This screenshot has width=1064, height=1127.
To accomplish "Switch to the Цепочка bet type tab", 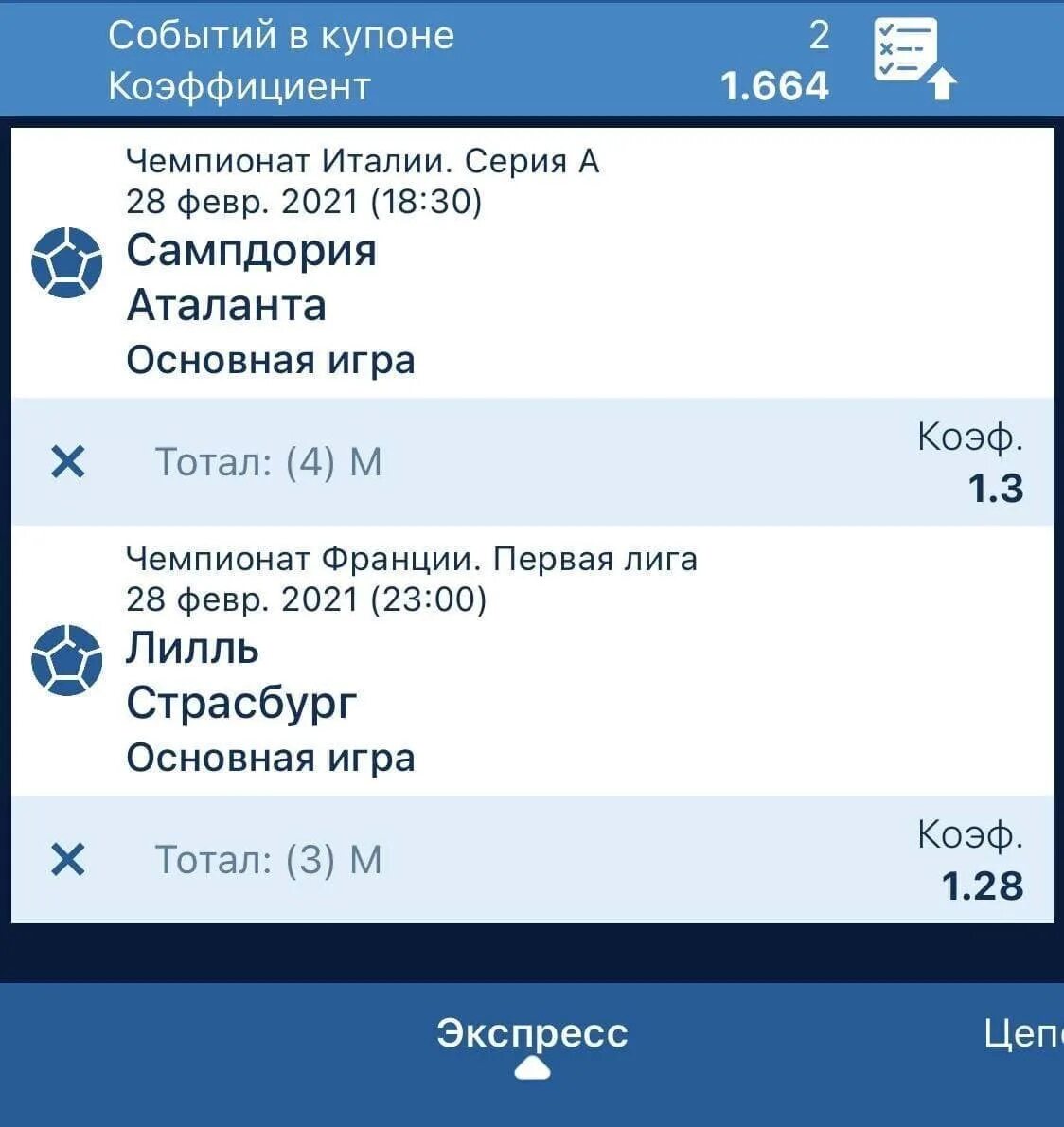I will point(1024,1034).
